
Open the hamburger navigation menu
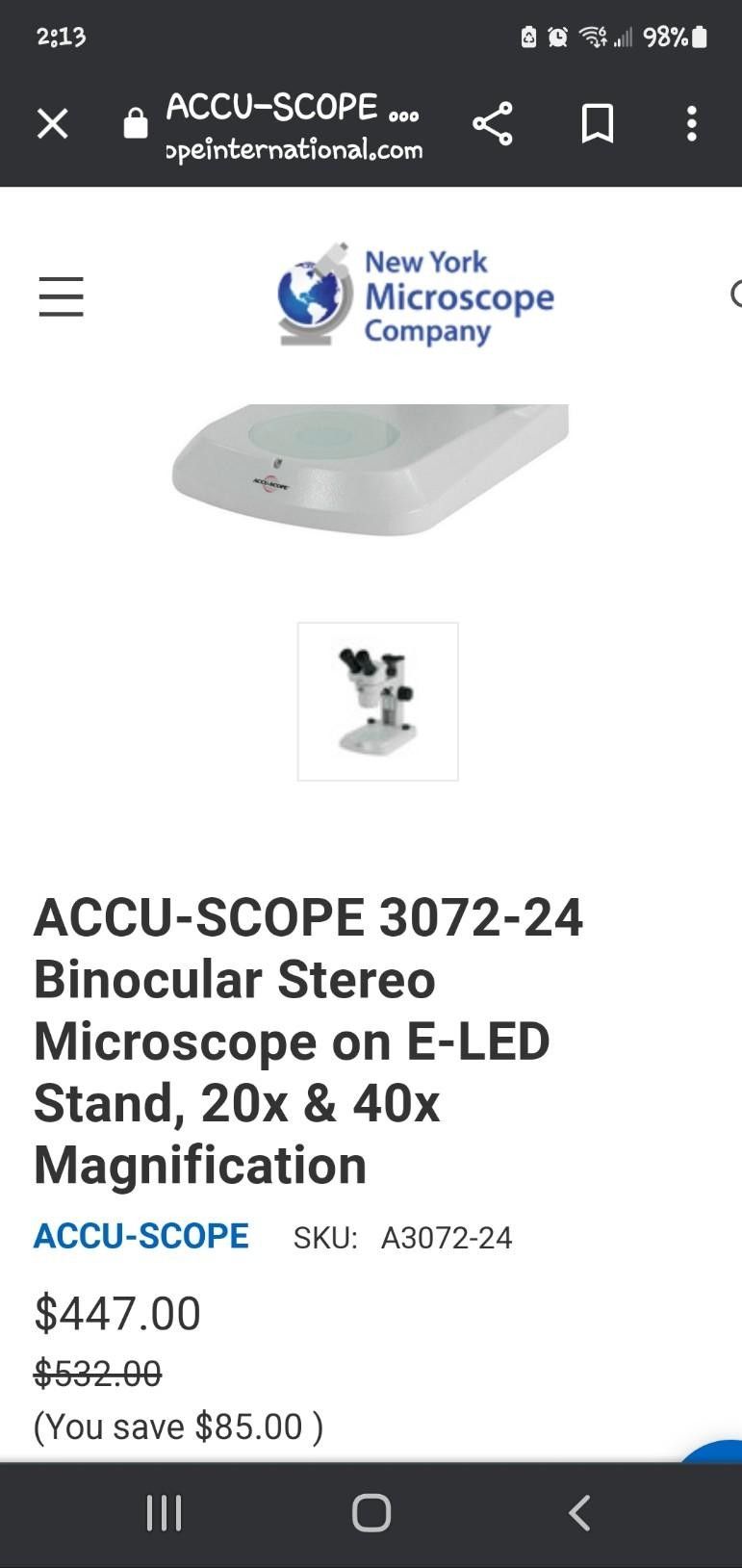coord(61,296)
